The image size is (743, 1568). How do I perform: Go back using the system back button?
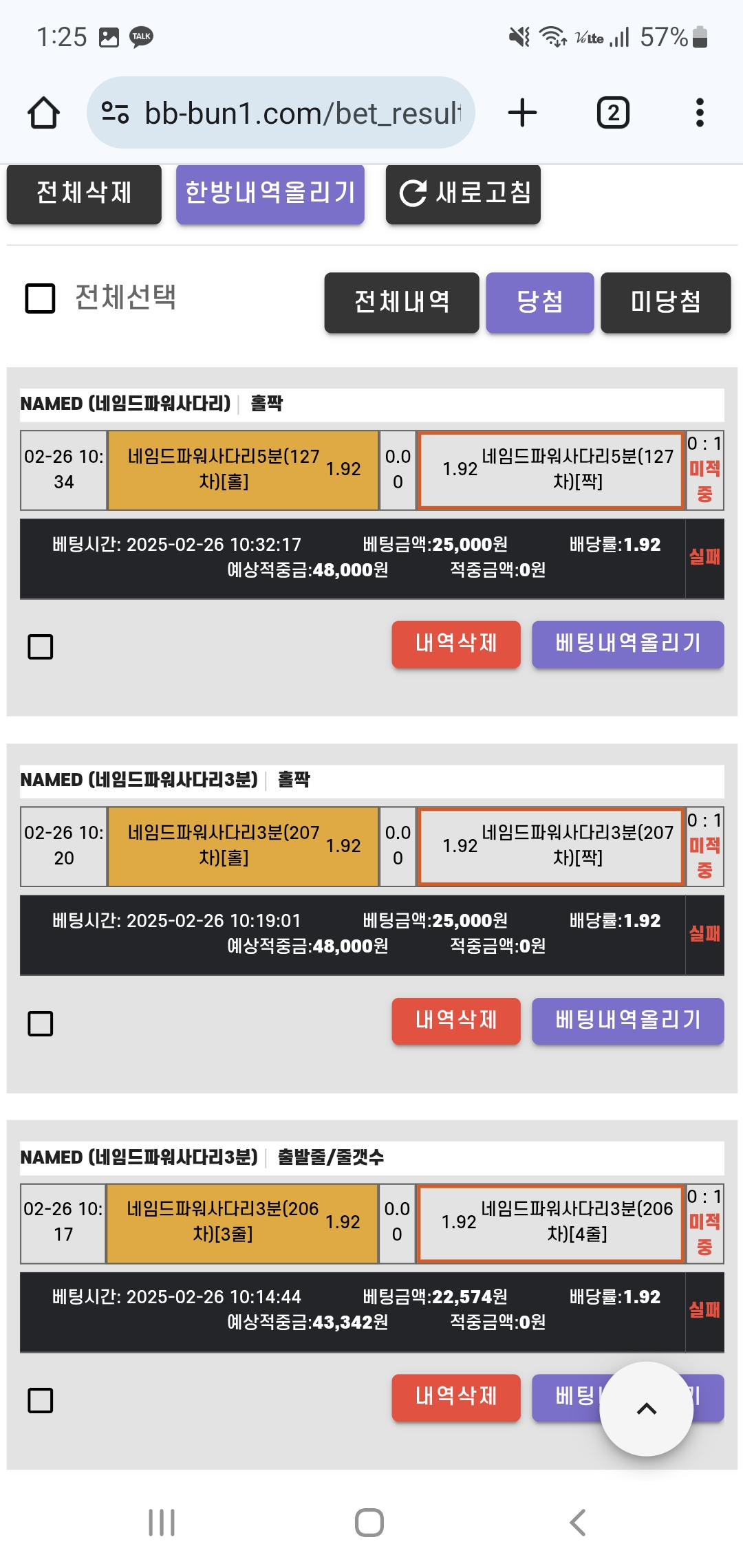point(578,1523)
